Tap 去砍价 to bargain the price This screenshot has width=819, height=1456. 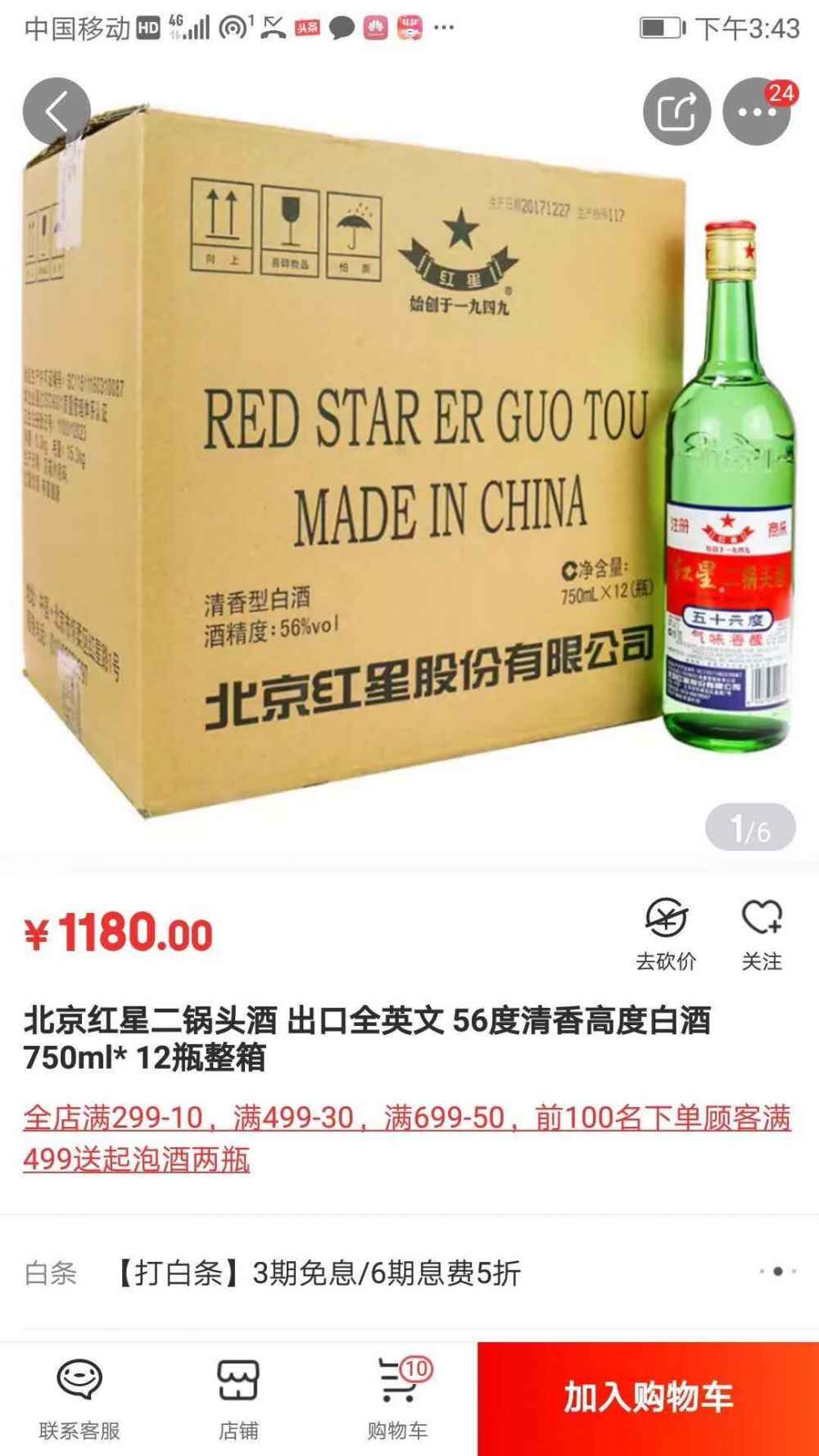pos(666,934)
